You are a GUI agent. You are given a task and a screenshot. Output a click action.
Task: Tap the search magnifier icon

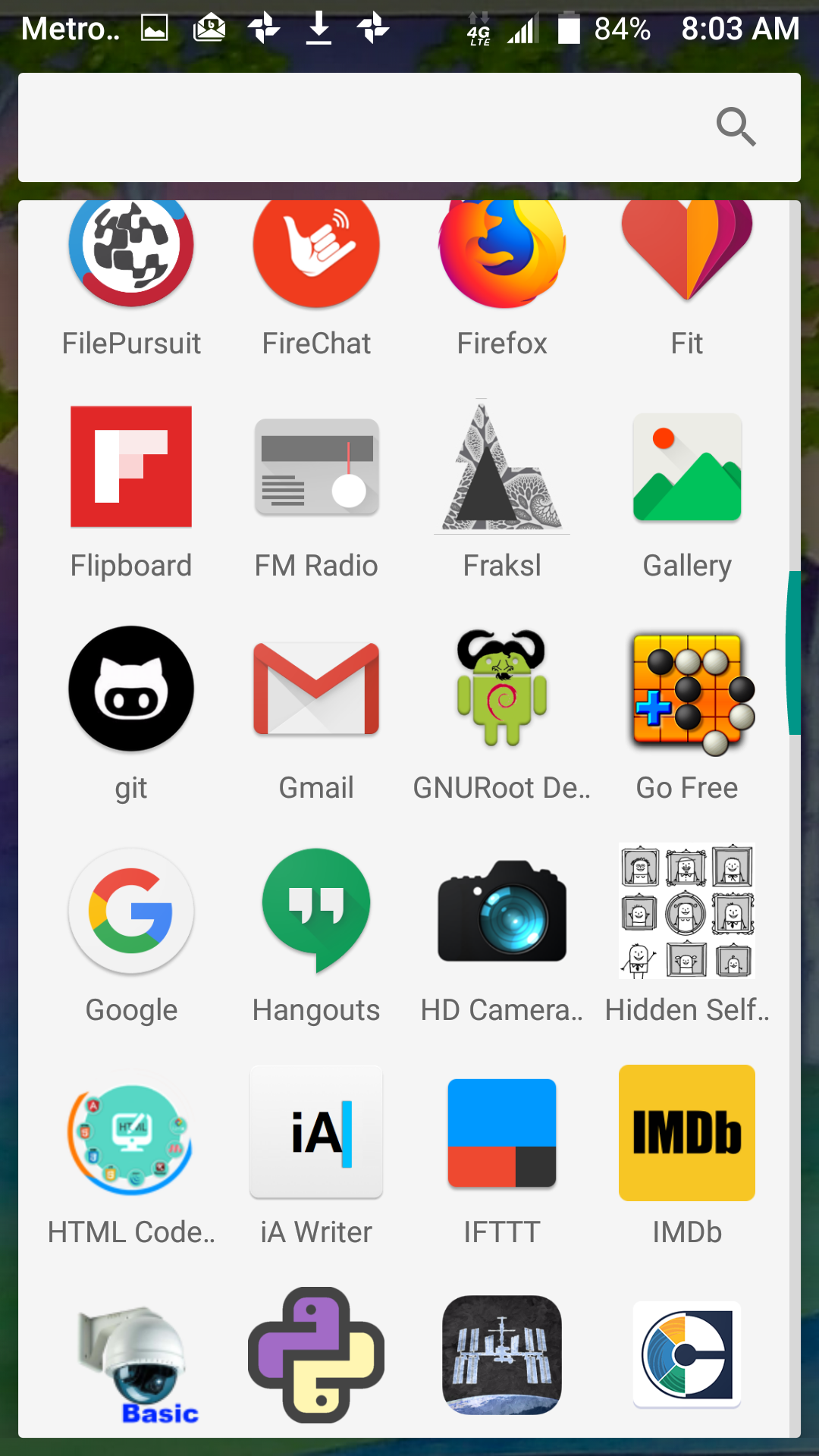[x=736, y=127]
